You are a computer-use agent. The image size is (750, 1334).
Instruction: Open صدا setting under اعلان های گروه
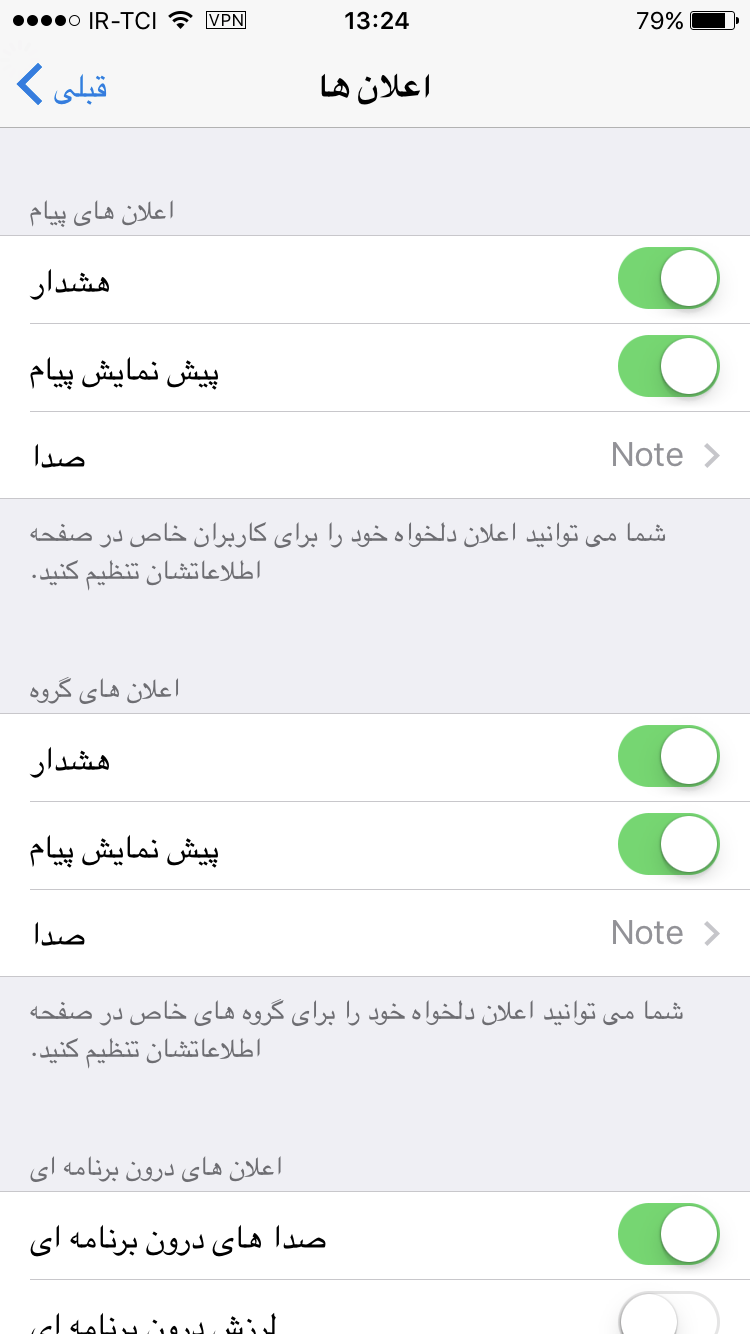(375, 933)
